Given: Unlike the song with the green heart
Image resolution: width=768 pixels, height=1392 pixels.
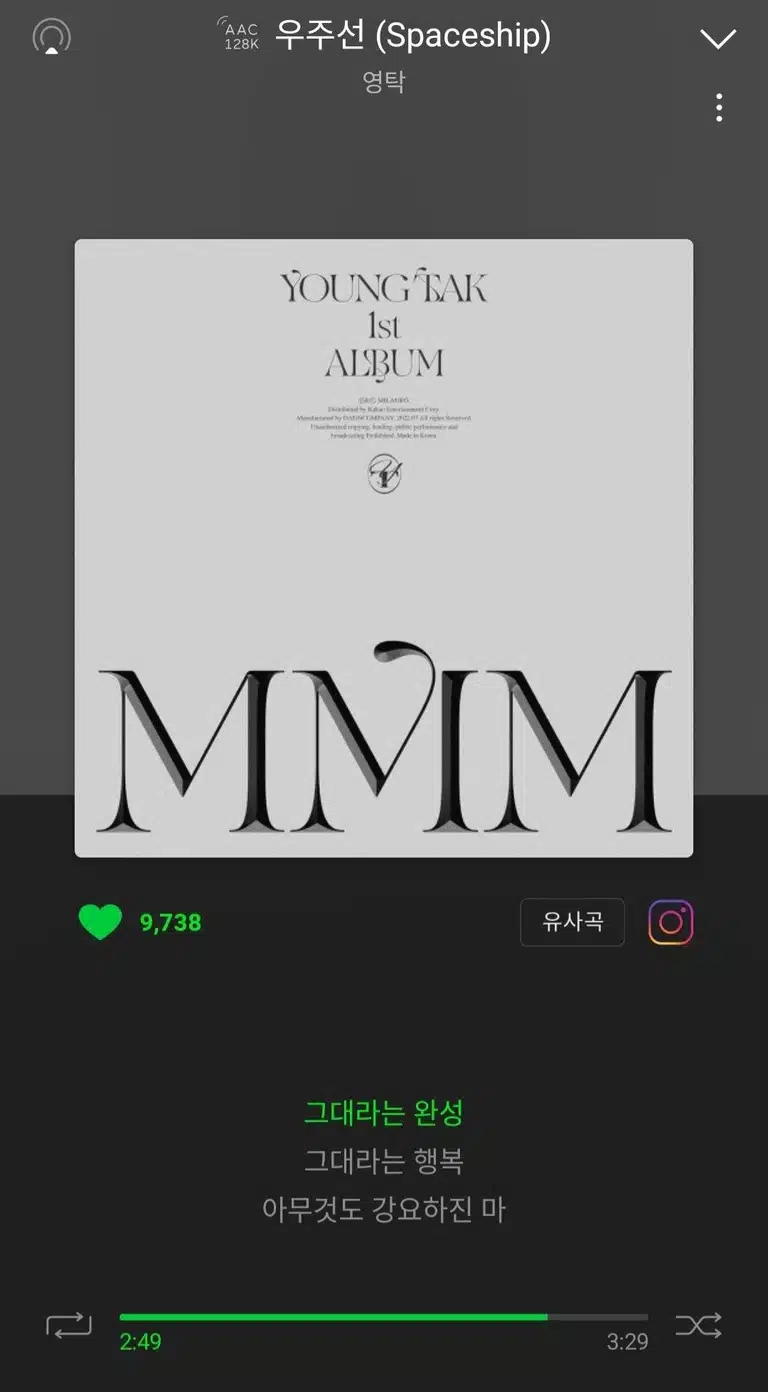Looking at the screenshot, I should [x=100, y=922].
